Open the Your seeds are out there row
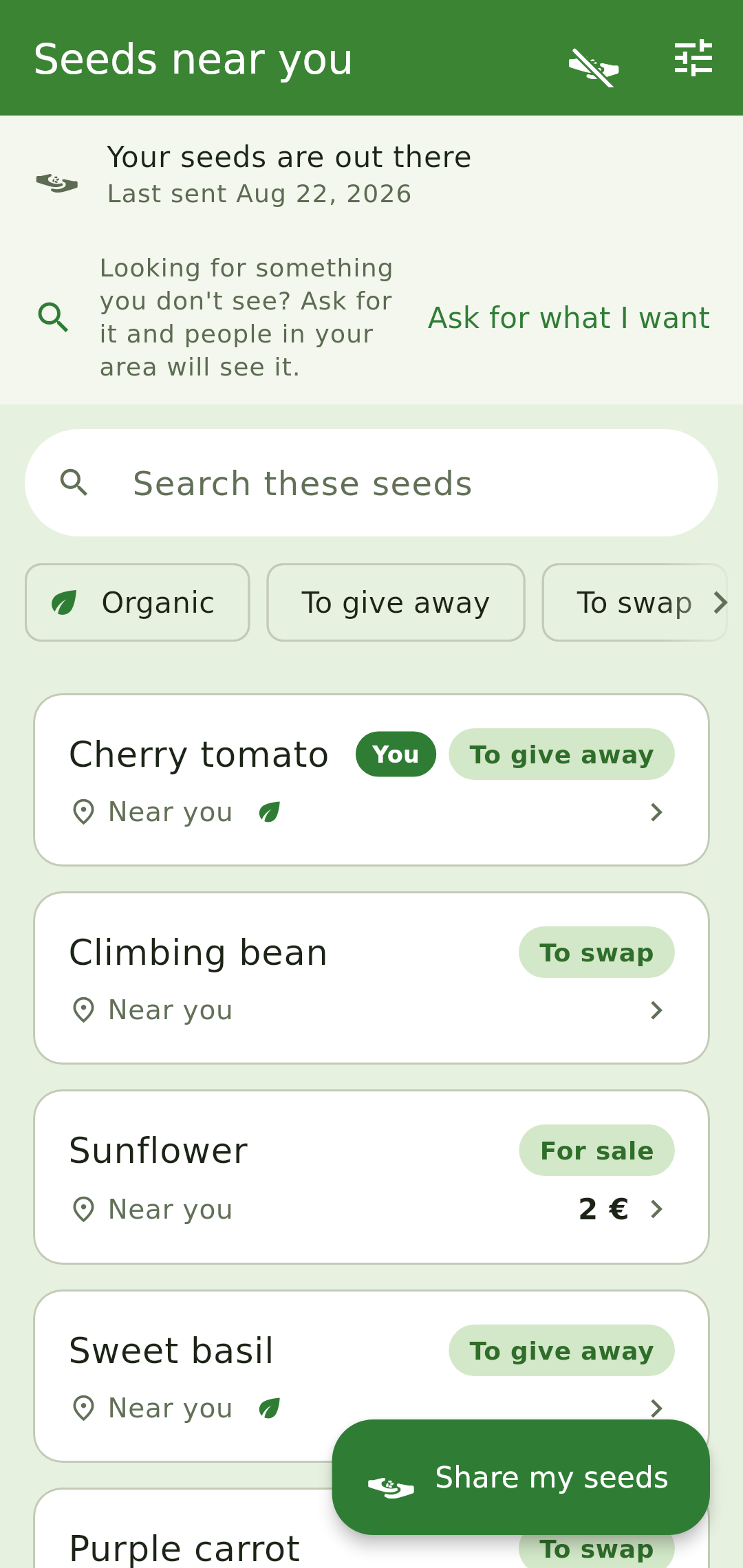The image size is (743, 1568). (x=371, y=175)
